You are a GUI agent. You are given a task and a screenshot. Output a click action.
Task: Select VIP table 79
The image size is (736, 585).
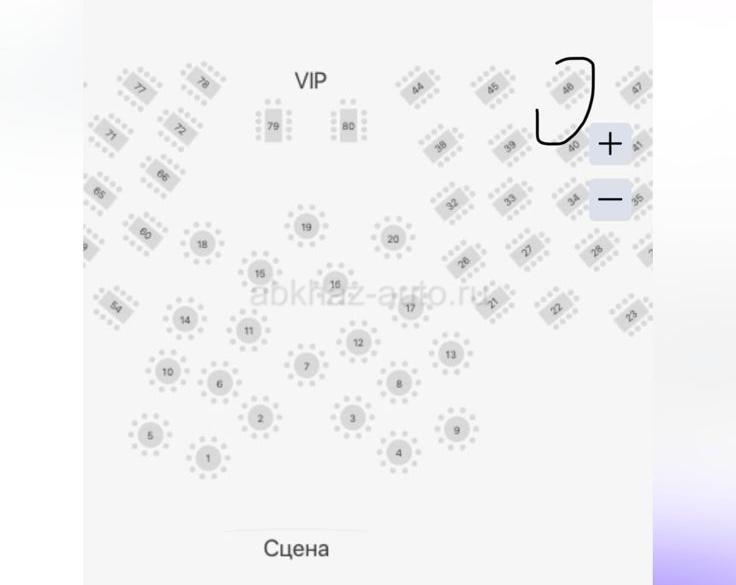pos(273,126)
